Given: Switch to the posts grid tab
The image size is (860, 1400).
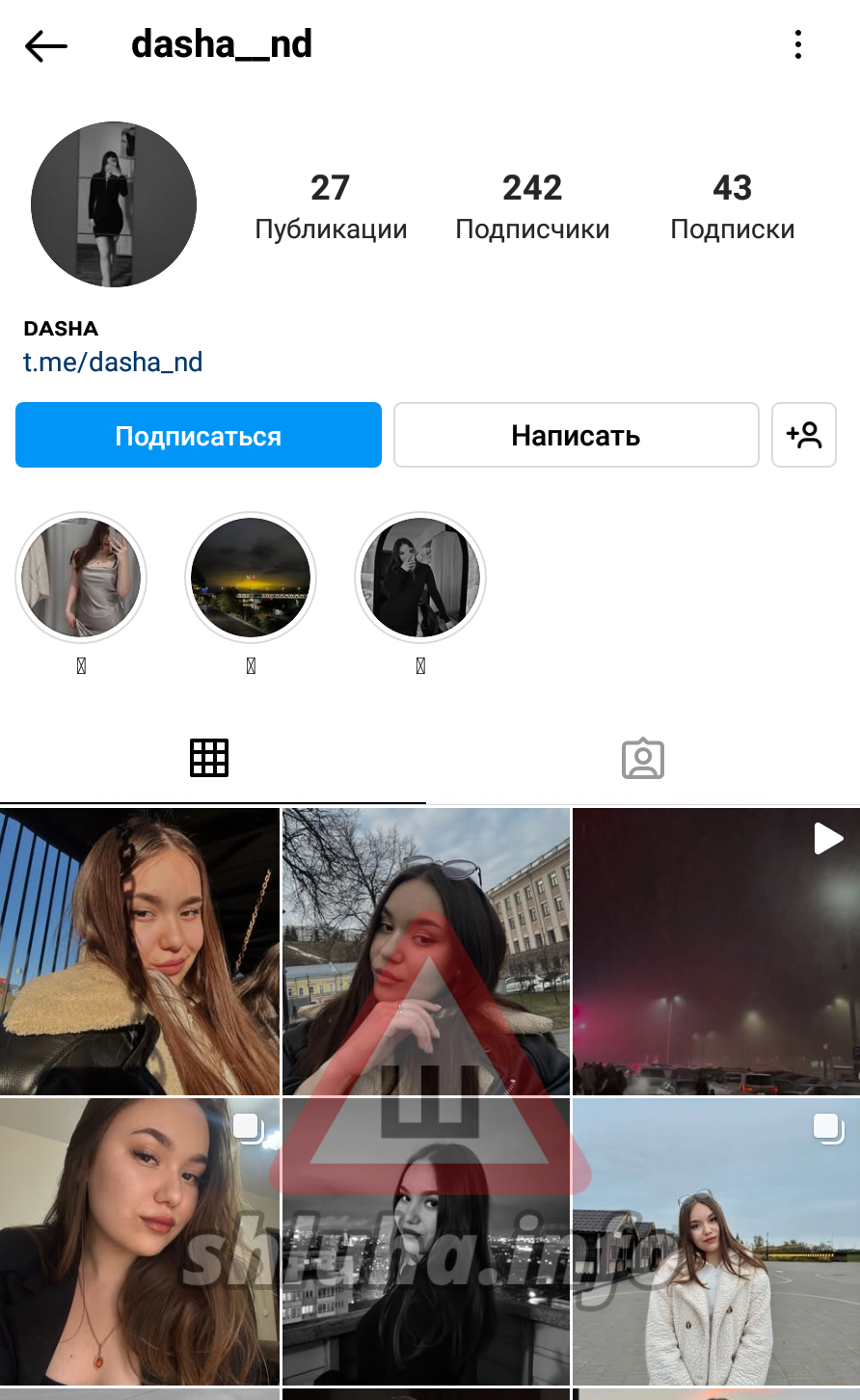Looking at the screenshot, I should [209, 758].
